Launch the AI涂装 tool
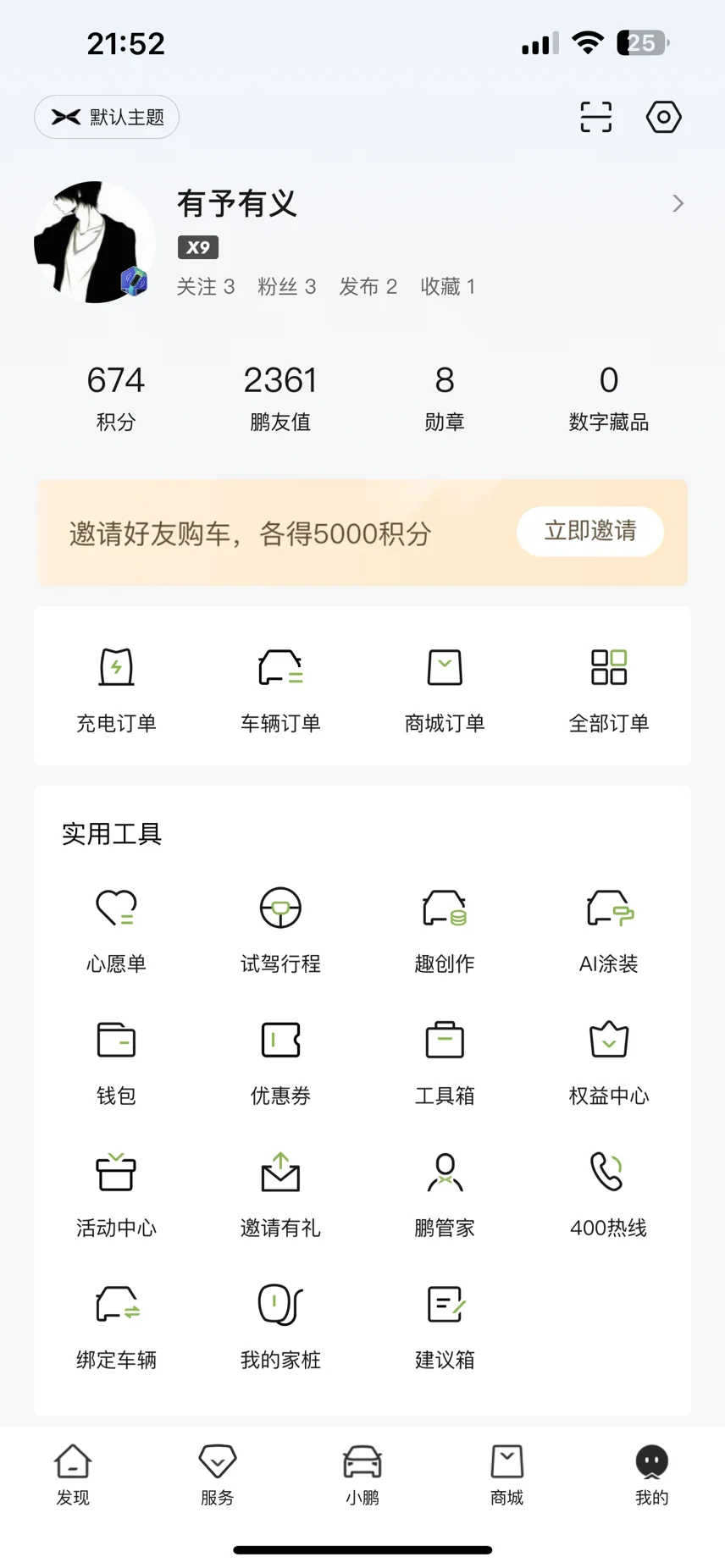 [x=609, y=927]
